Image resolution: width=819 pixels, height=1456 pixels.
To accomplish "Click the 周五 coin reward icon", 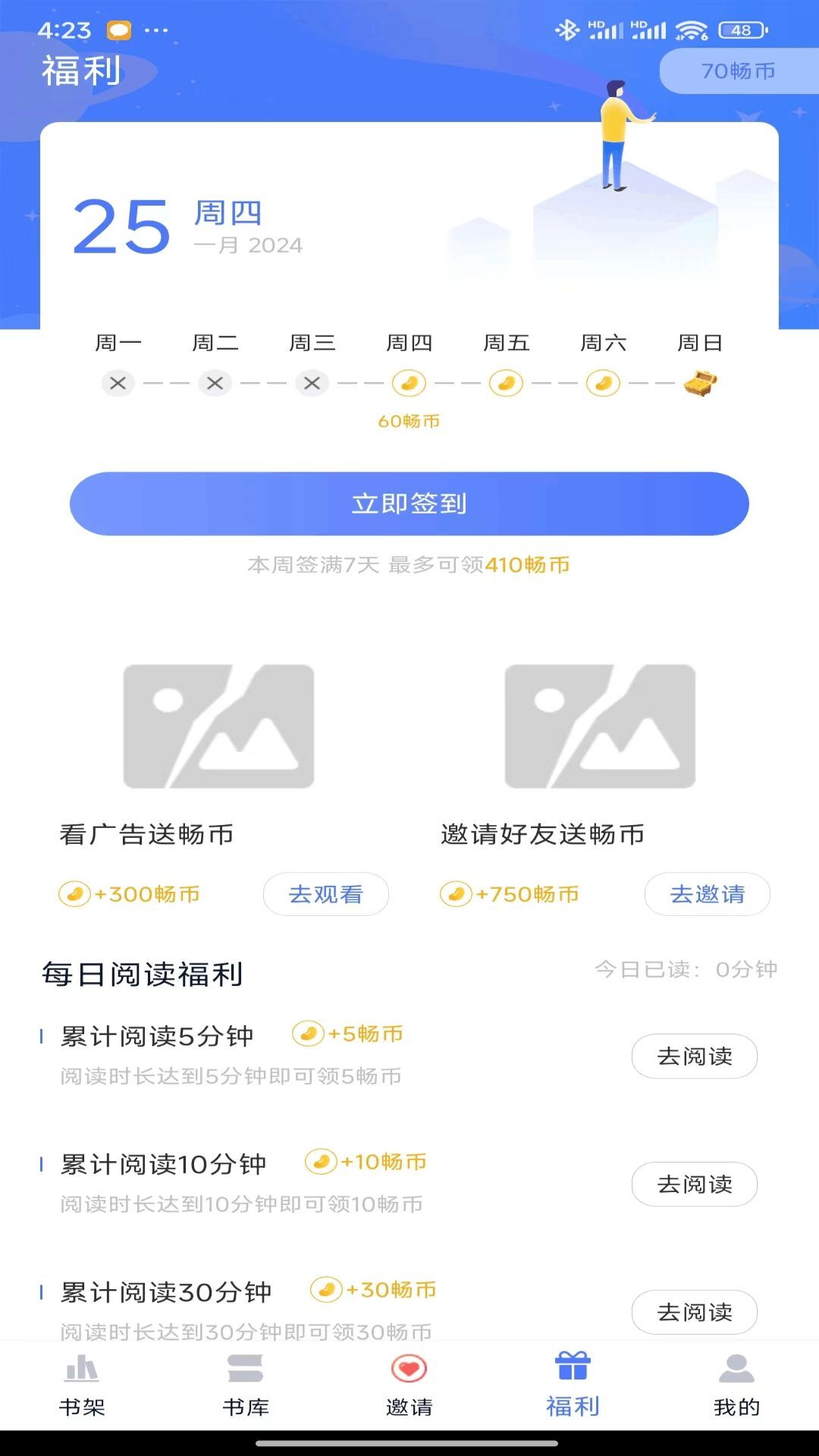I will tap(506, 383).
